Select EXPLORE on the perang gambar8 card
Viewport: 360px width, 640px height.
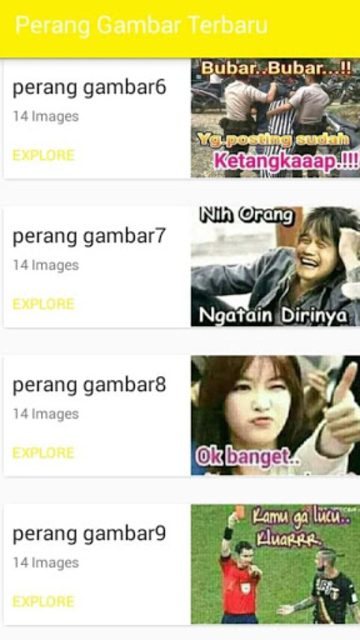click(x=44, y=453)
